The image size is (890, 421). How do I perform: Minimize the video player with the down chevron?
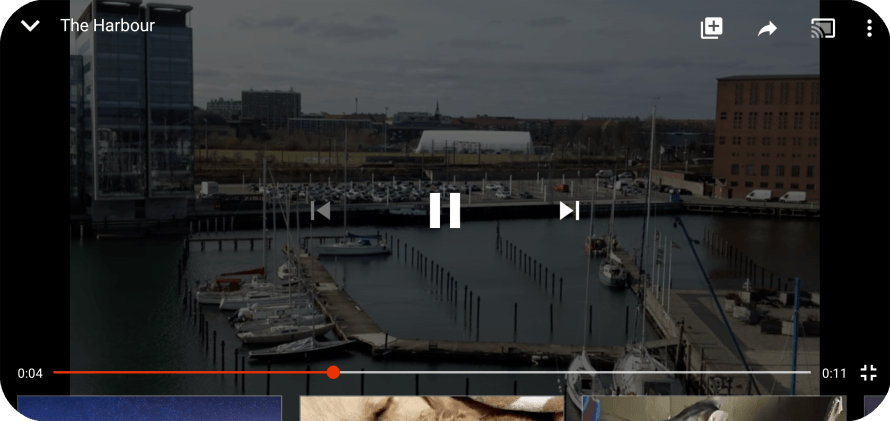click(x=30, y=26)
